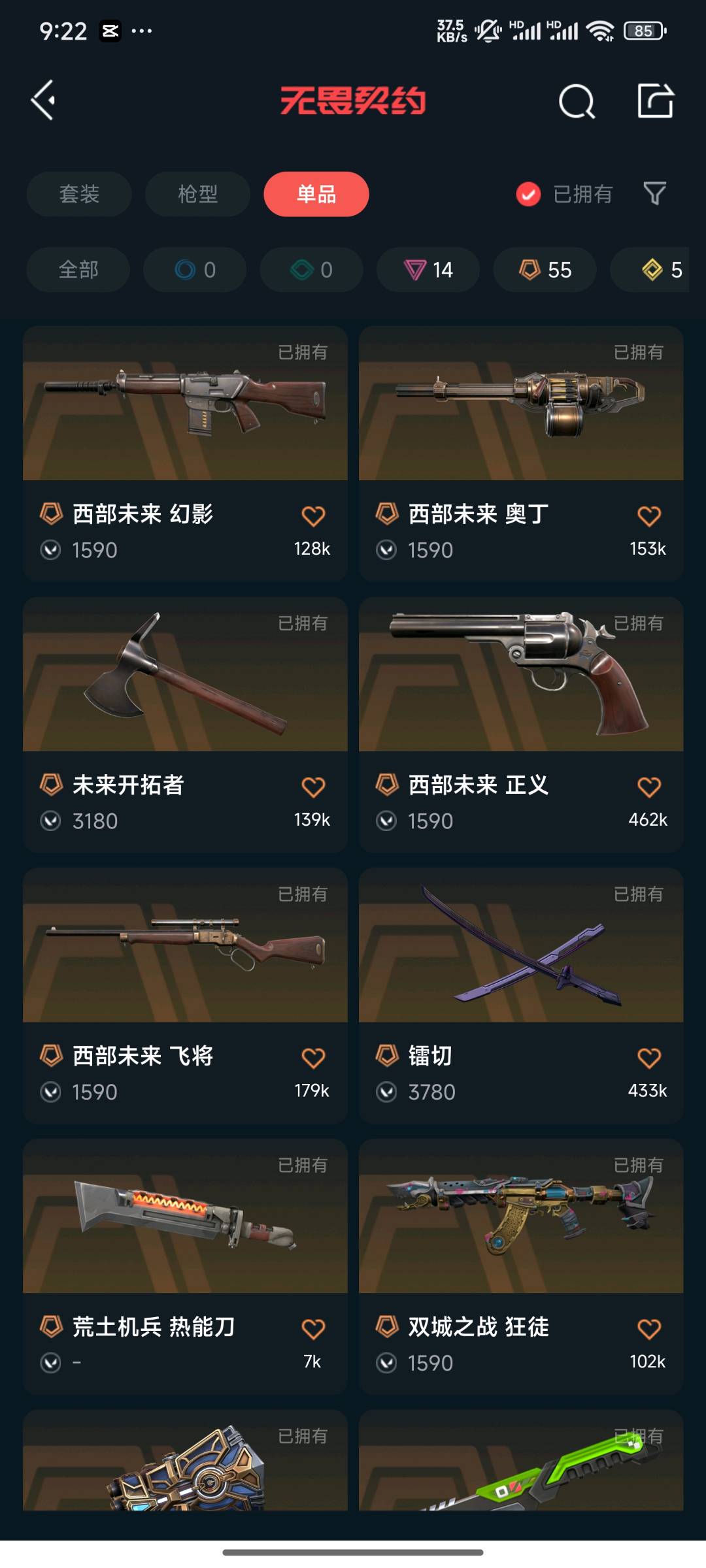Like the 荒土机兵 热能刀 skin
The image size is (706, 1568).
pyautogui.click(x=313, y=1329)
